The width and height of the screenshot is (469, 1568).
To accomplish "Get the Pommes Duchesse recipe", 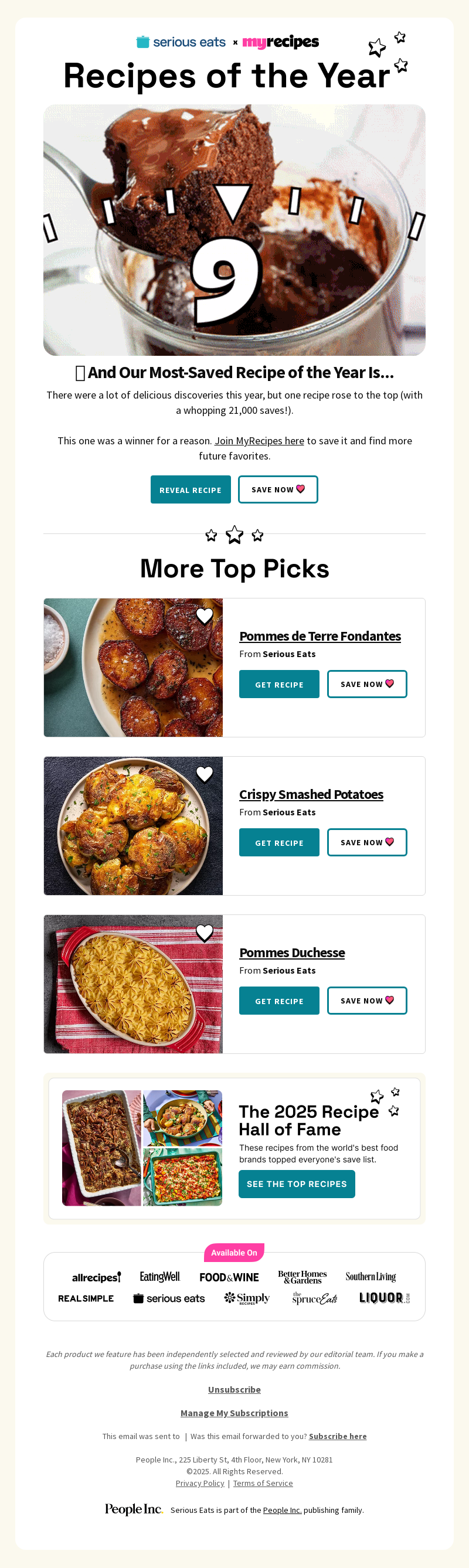I will point(279,1001).
